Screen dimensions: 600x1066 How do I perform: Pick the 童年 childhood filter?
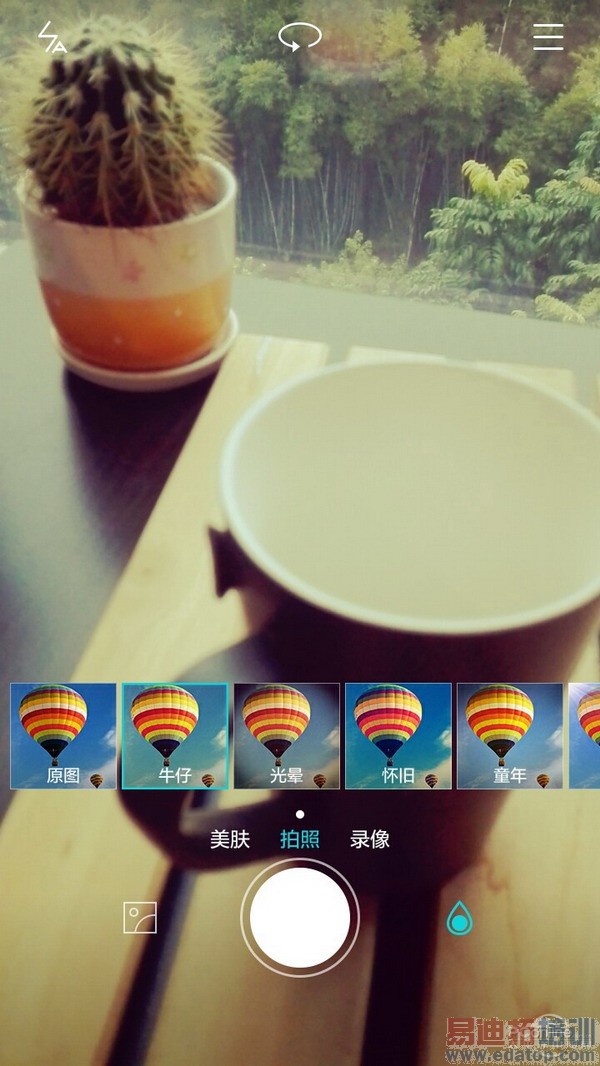pyautogui.click(x=510, y=736)
